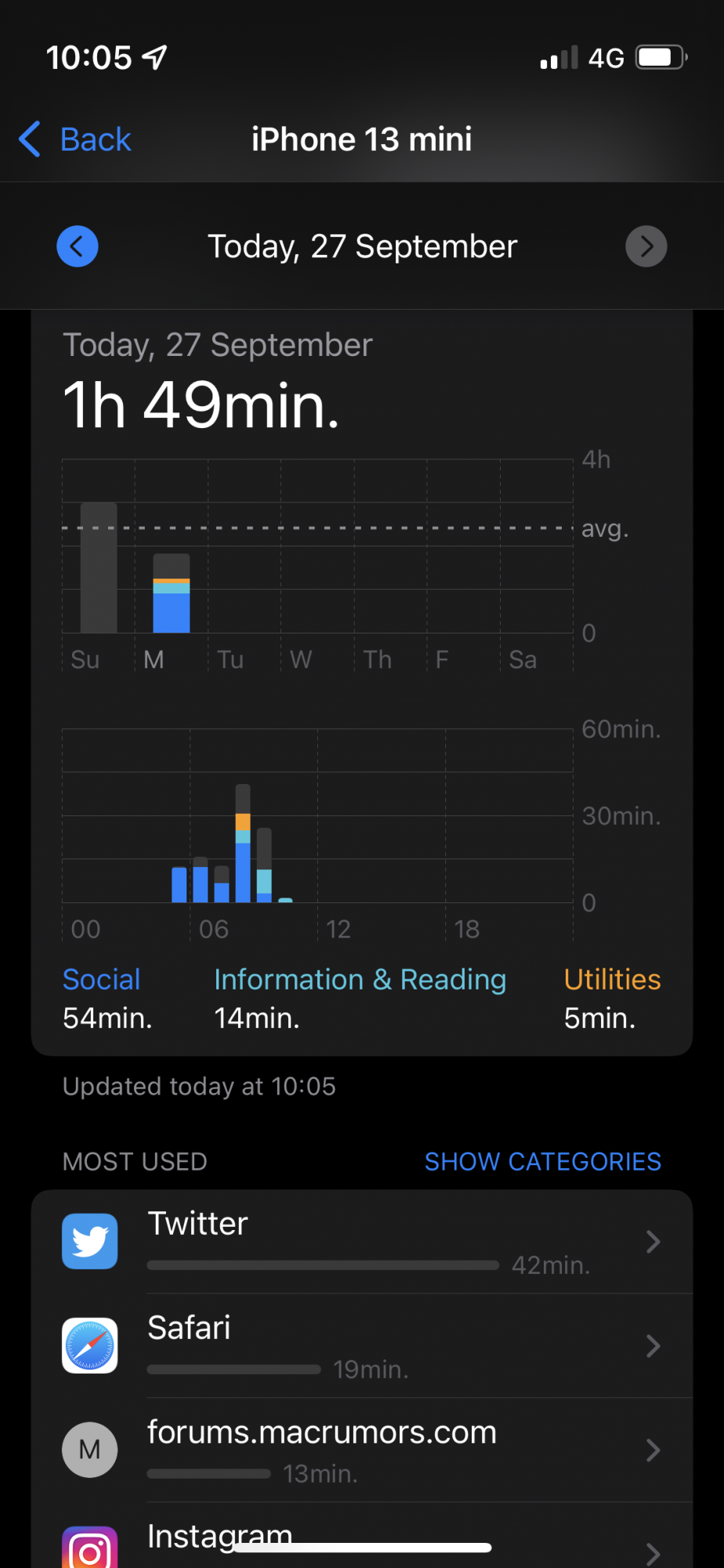Switch the list to Show Categories
Image resolution: width=724 pixels, height=1568 pixels.
pos(542,1161)
